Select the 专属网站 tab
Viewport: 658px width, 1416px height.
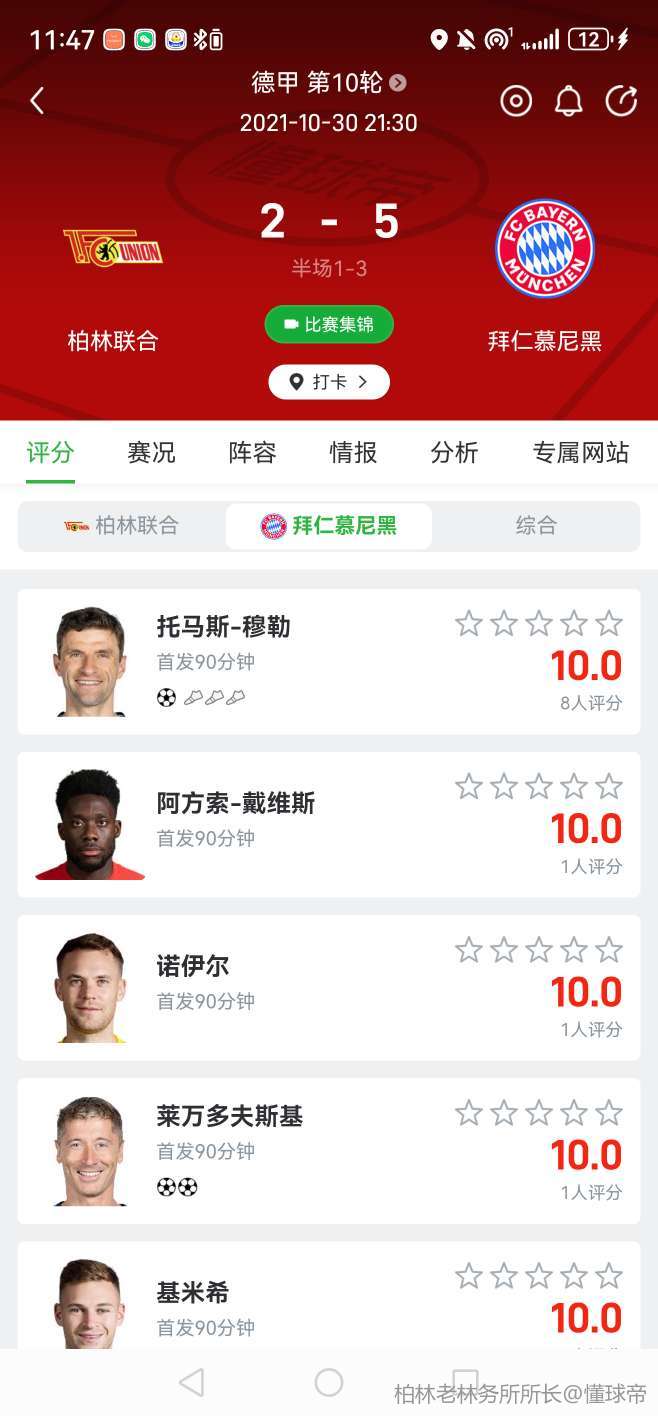580,453
